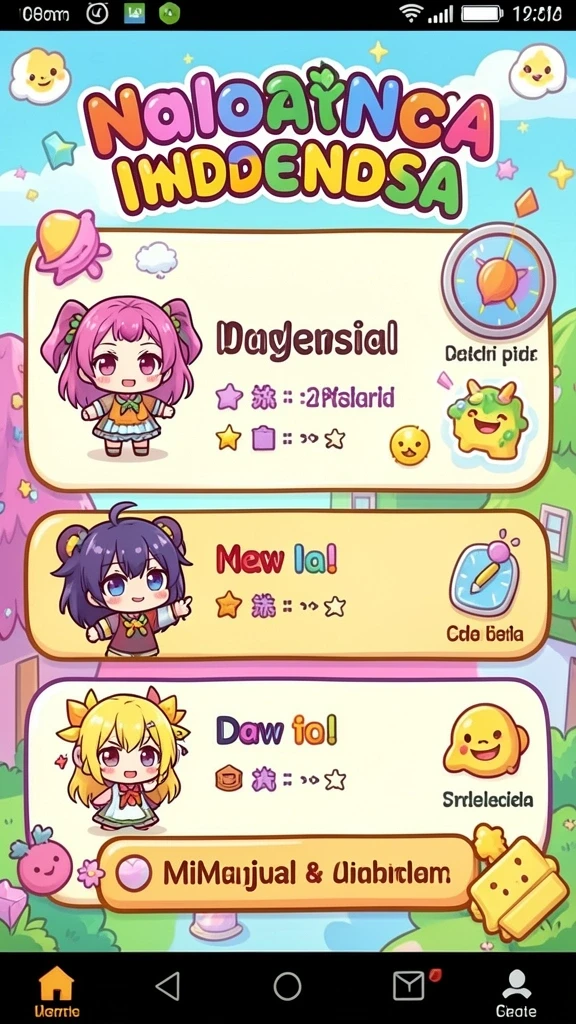Open the Mew la! character card

point(288,585)
